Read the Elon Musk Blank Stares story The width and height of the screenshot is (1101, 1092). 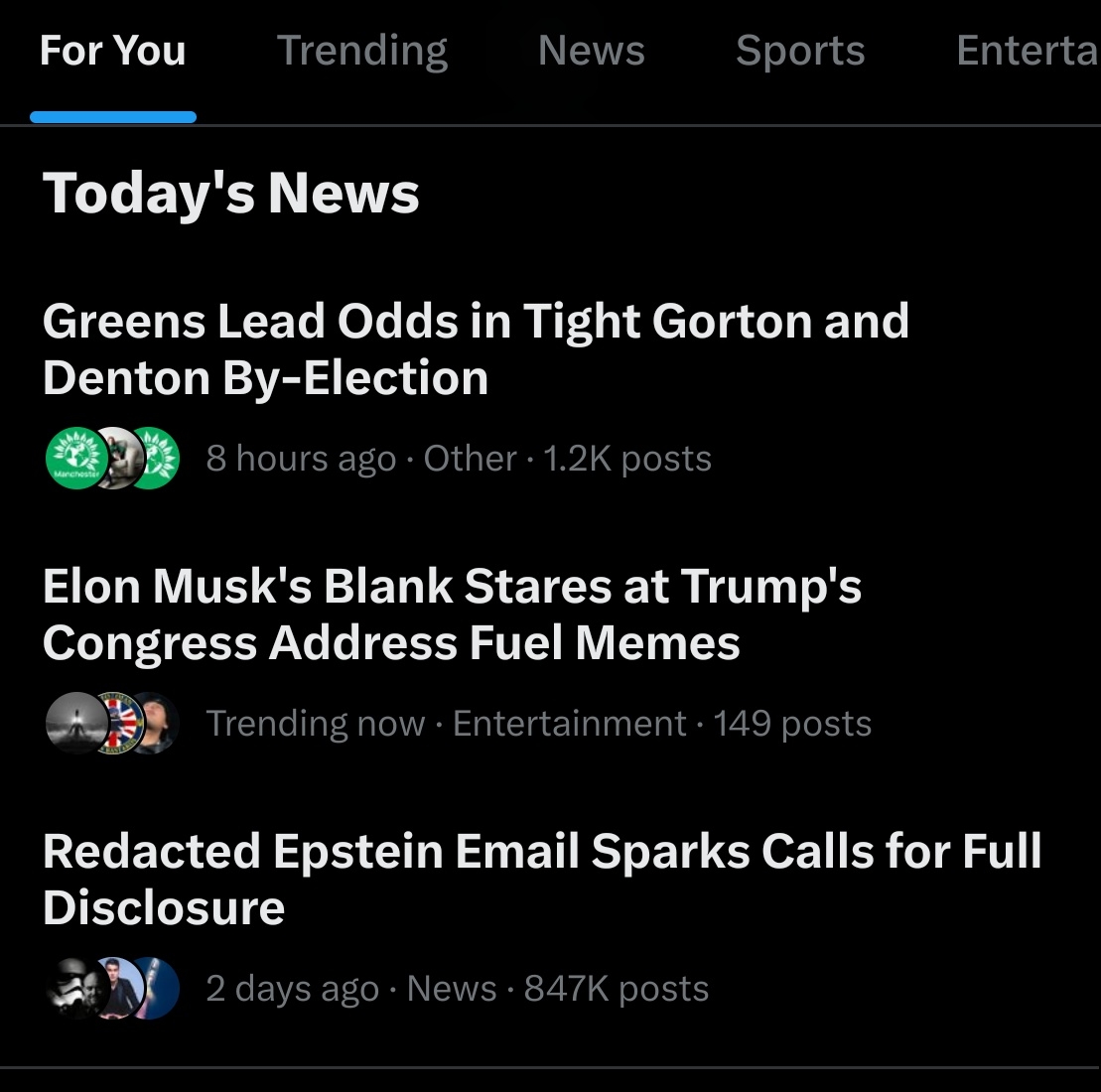click(x=452, y=614)
